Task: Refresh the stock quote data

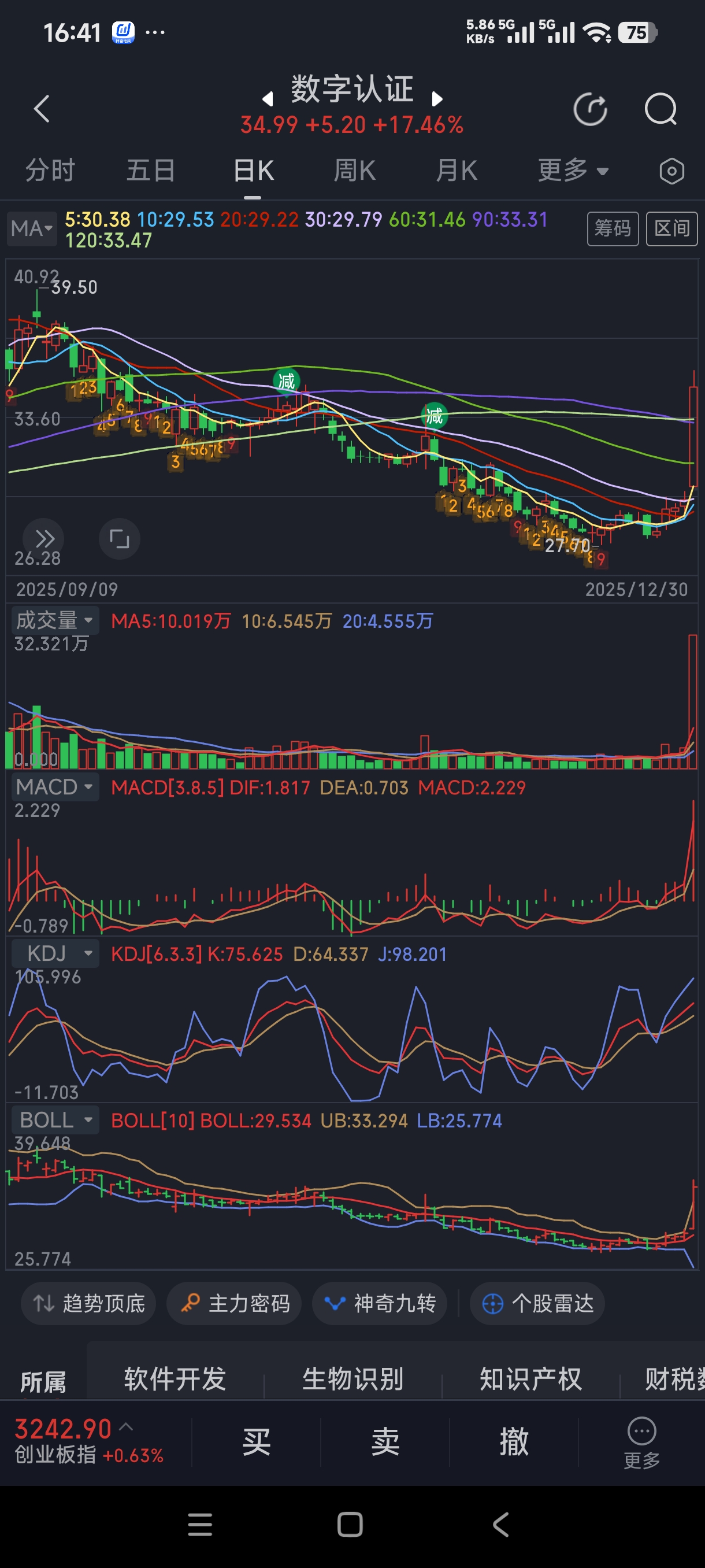Action: 590,110
